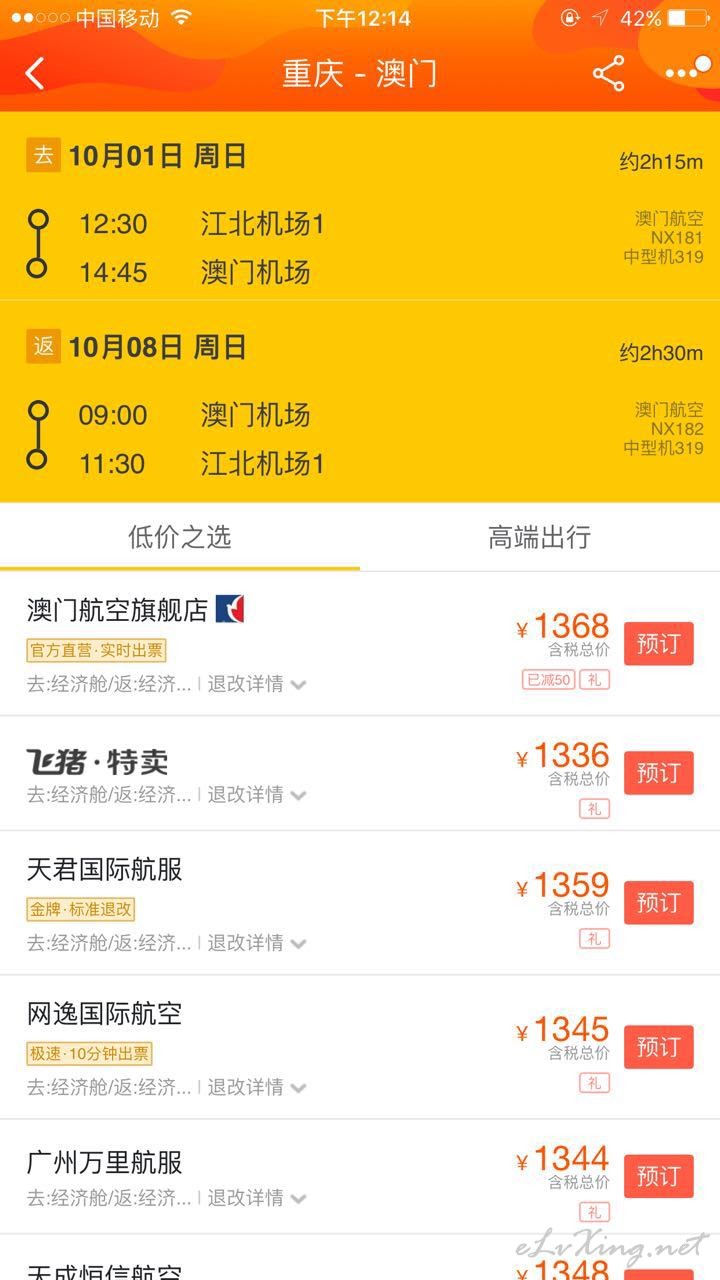Expand 退改详情 for 飞猪·特卖

(x=257, y=794)
